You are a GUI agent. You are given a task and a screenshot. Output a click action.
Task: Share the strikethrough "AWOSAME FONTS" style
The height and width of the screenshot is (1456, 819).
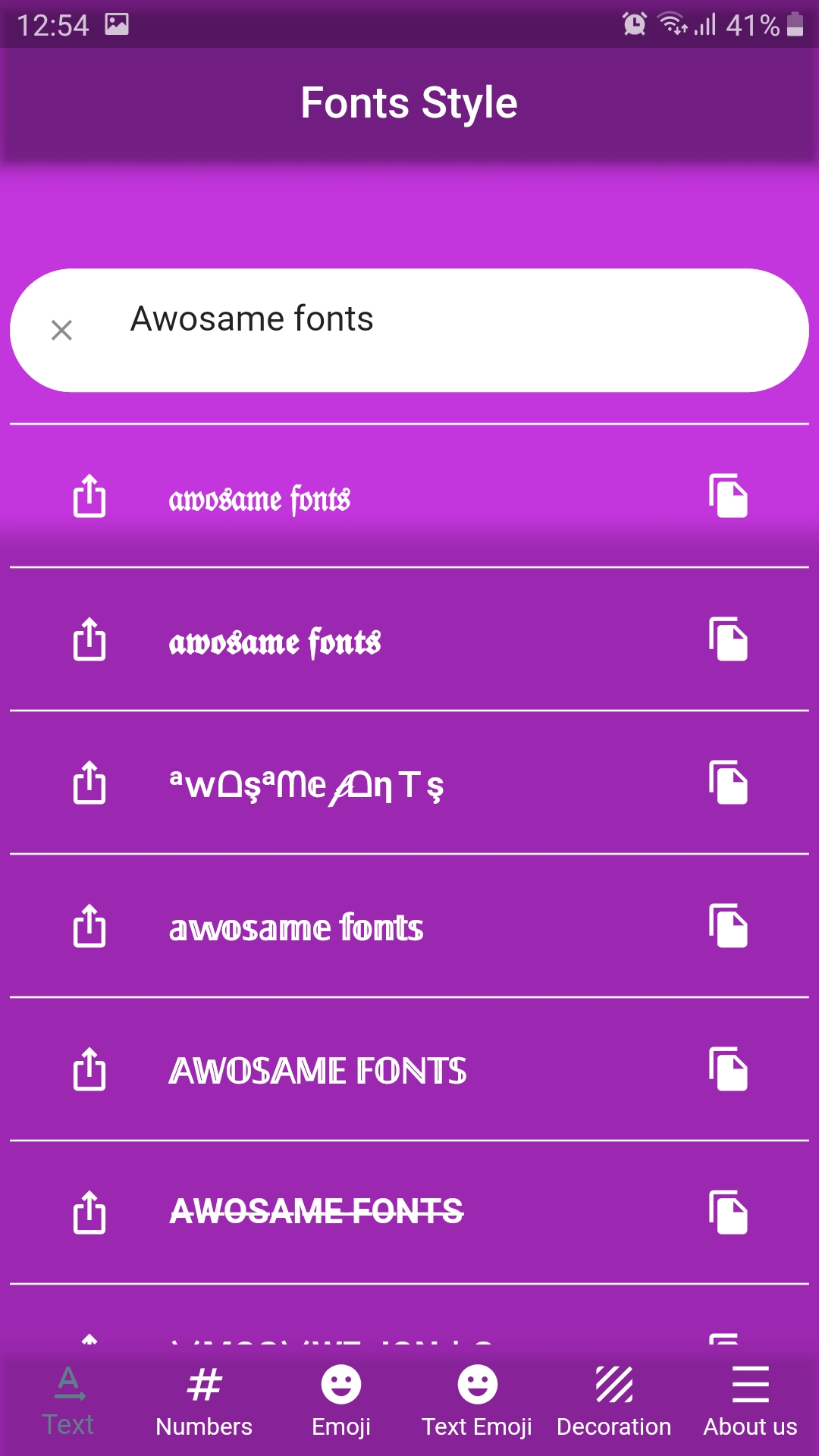click(89, 1213)
